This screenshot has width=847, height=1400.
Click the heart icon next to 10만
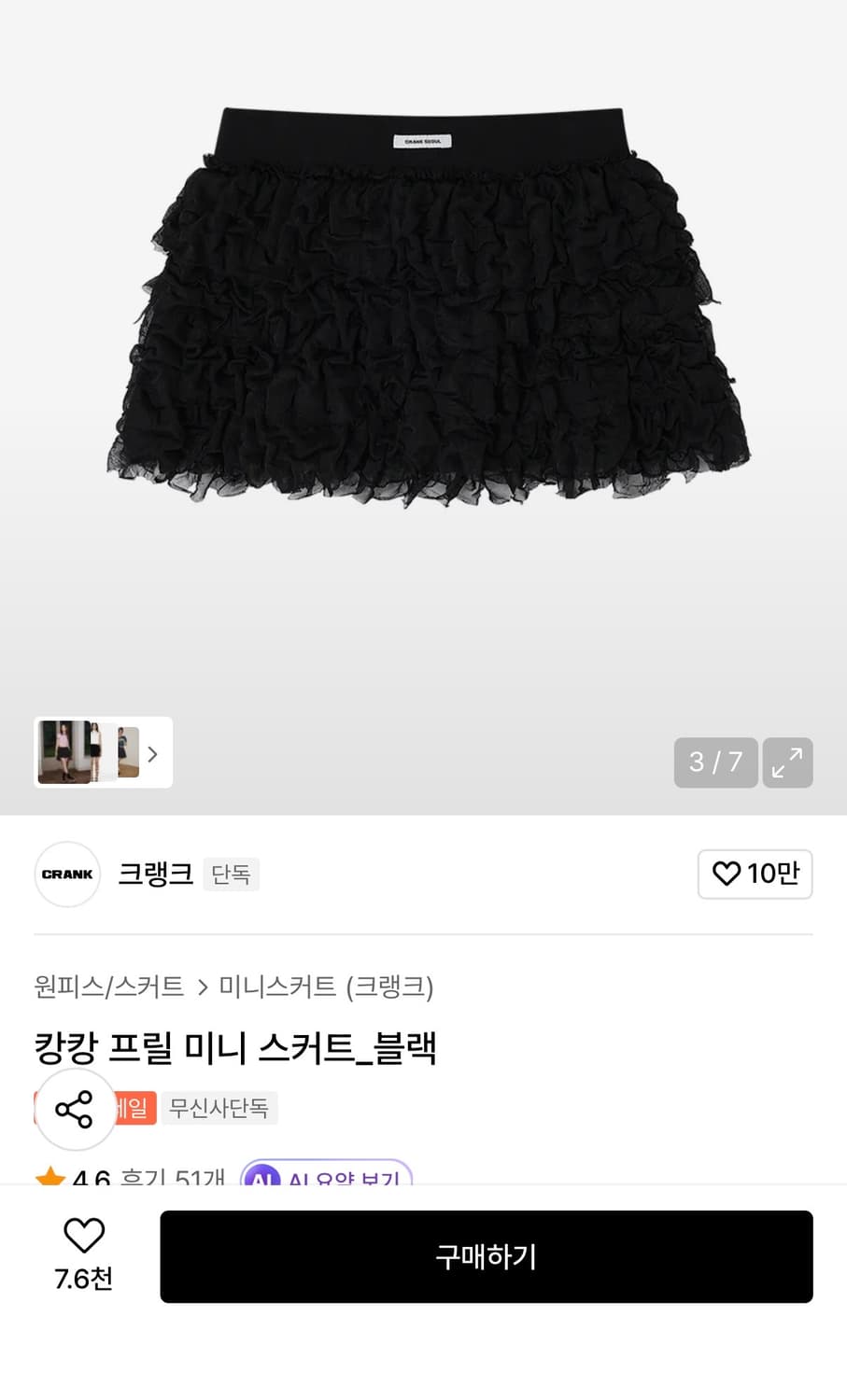click(x=726, y=874)
